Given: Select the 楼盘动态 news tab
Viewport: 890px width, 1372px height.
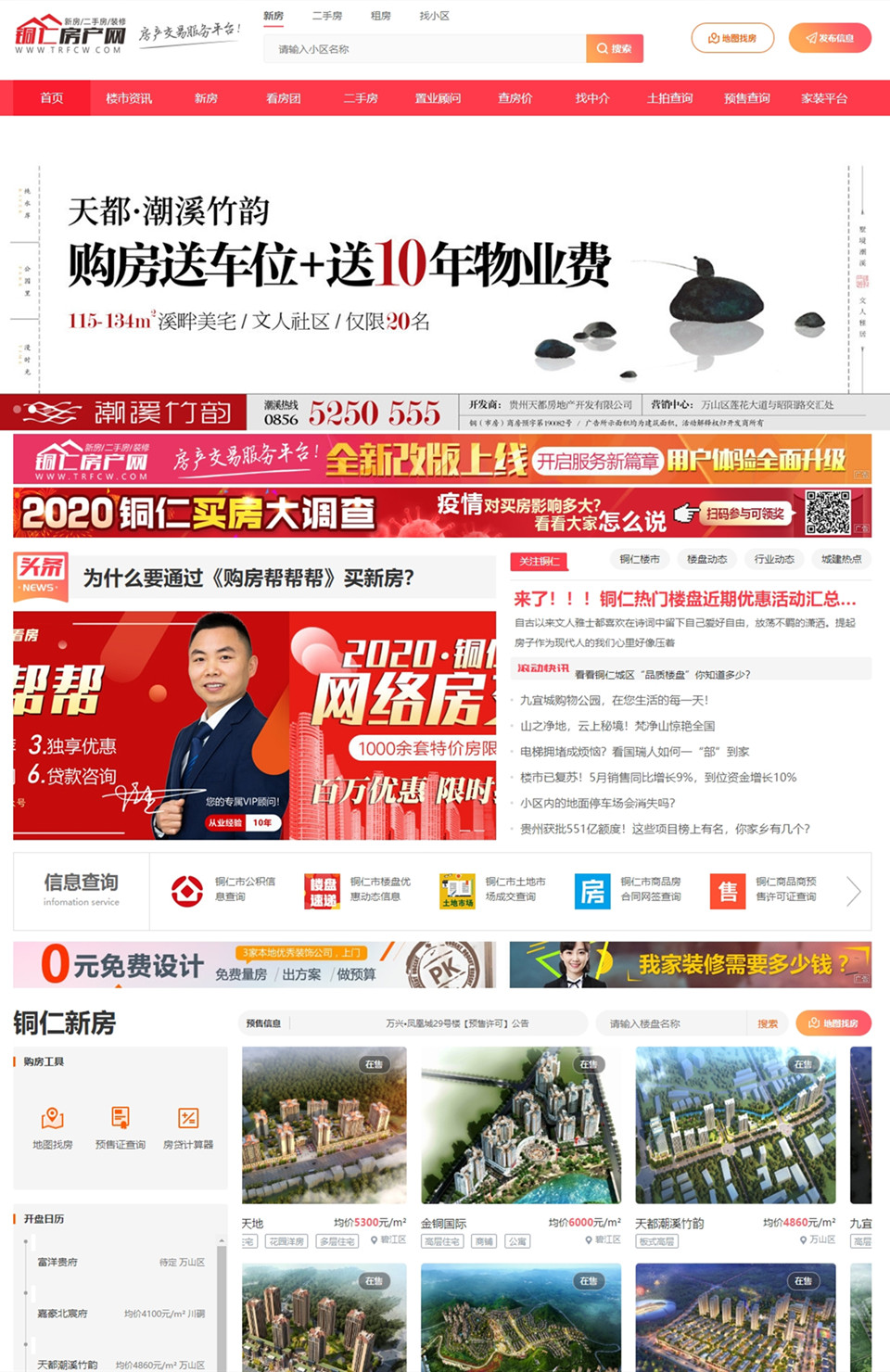Looking at the screenshot, I should click(x=706, y=559).
